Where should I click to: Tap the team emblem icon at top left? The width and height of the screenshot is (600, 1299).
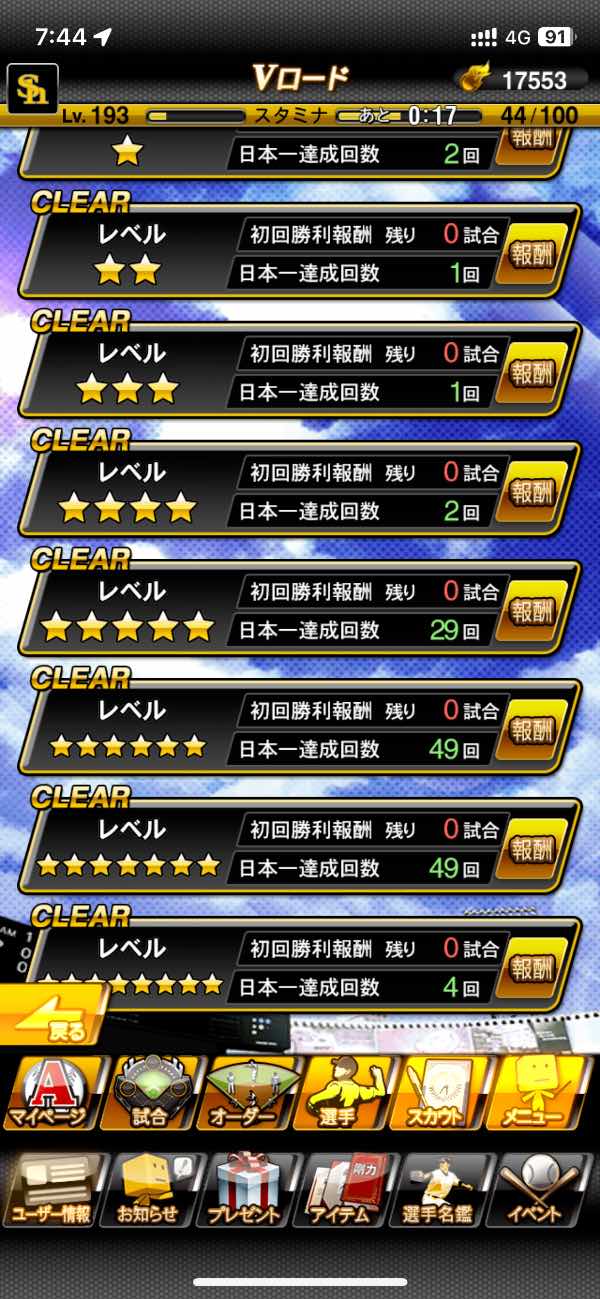coord(32,88)
